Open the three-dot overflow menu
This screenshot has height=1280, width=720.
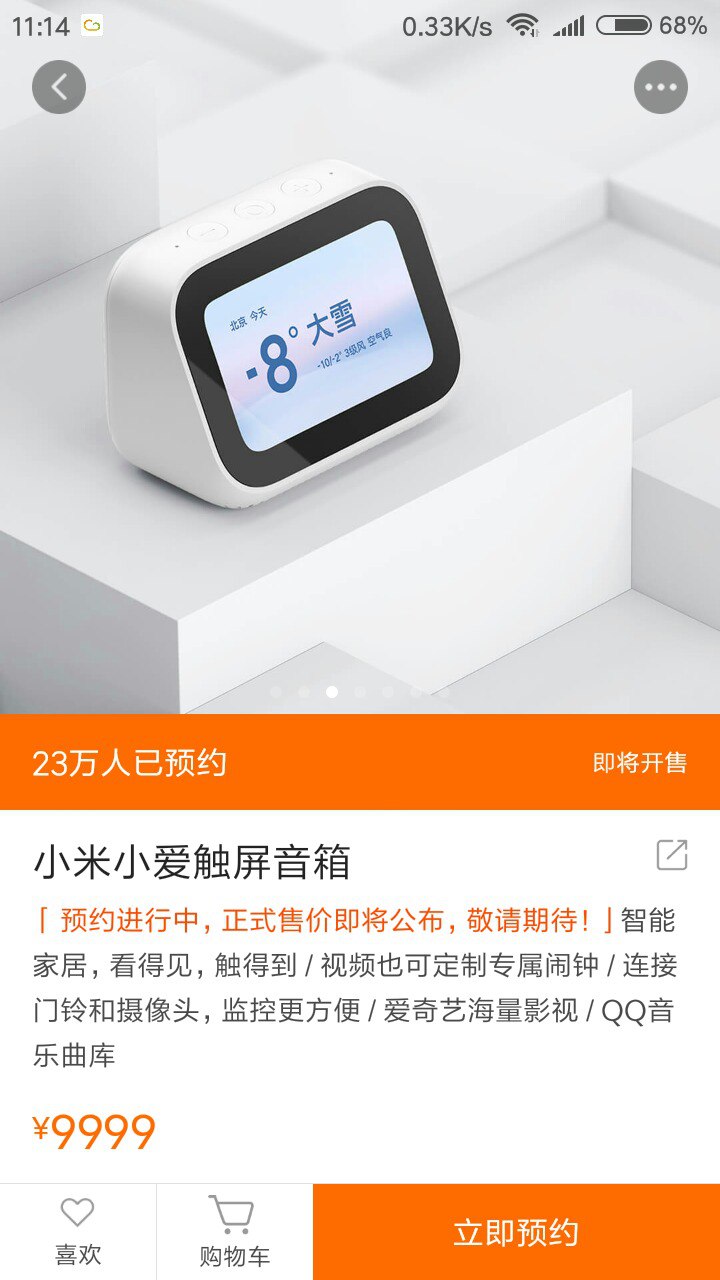660,88
